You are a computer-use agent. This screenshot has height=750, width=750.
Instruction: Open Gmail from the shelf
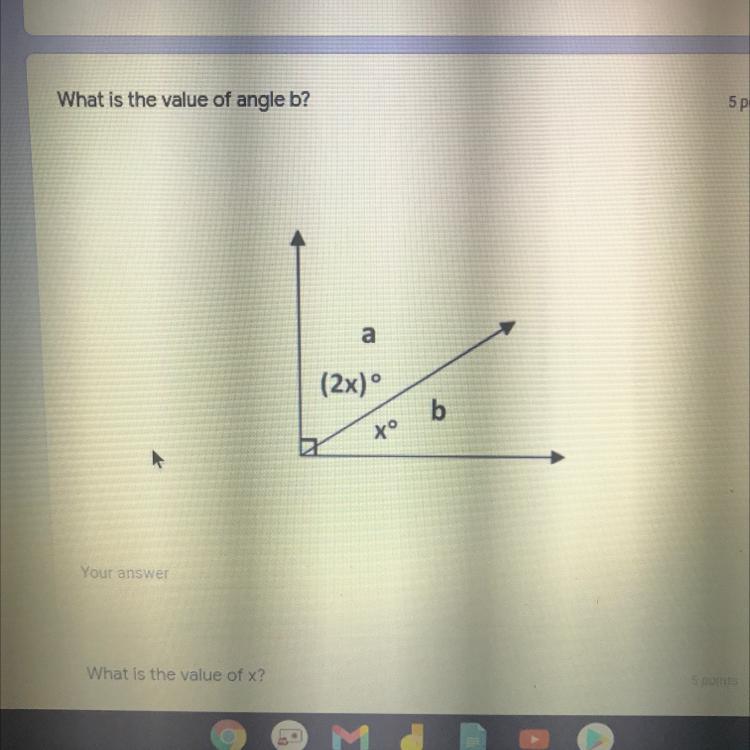pyautogui.click(x=350, y=740)
